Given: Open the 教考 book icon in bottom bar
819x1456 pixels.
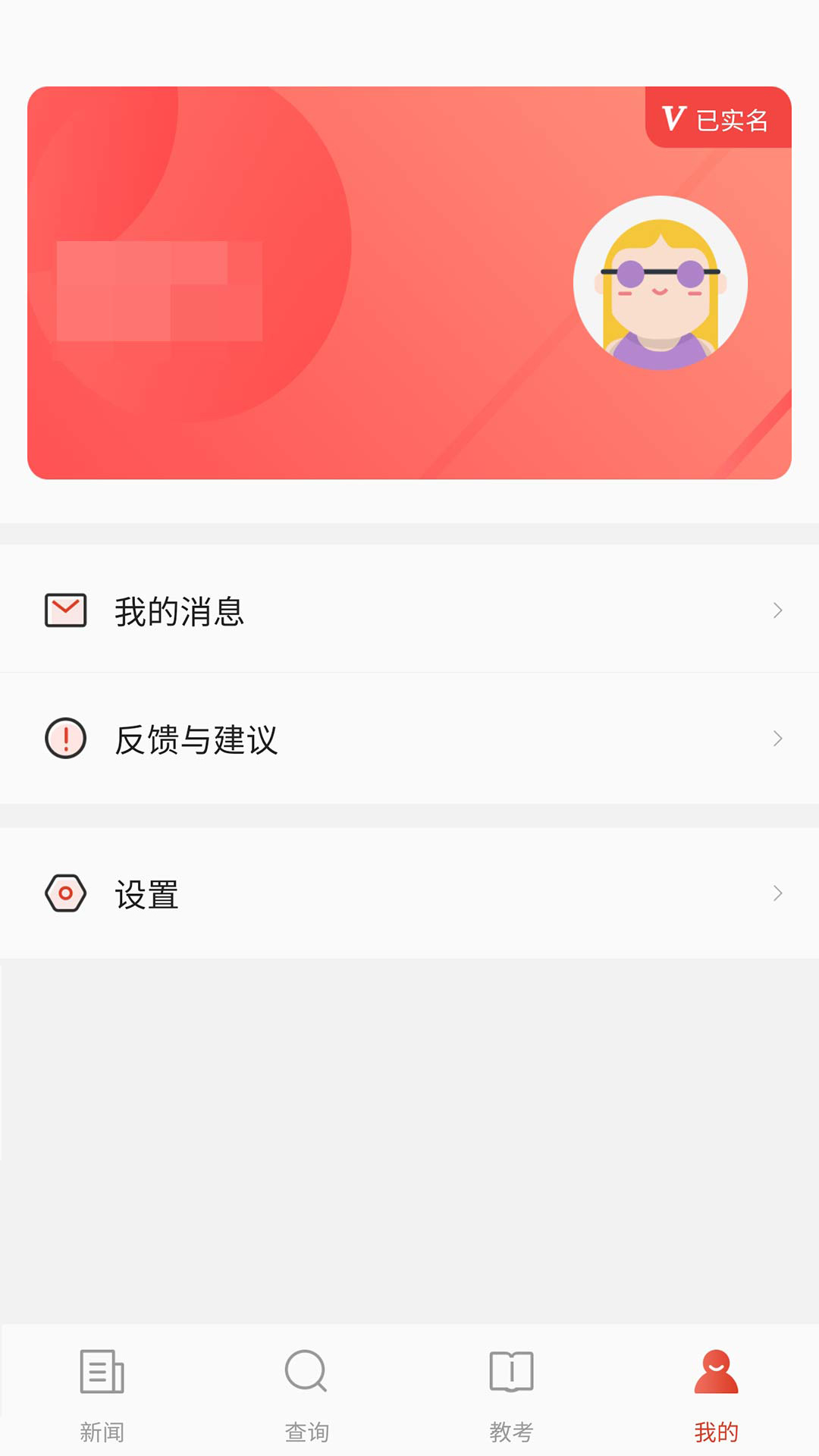Looking at the screenshot, I should (x=512, y=1373).
